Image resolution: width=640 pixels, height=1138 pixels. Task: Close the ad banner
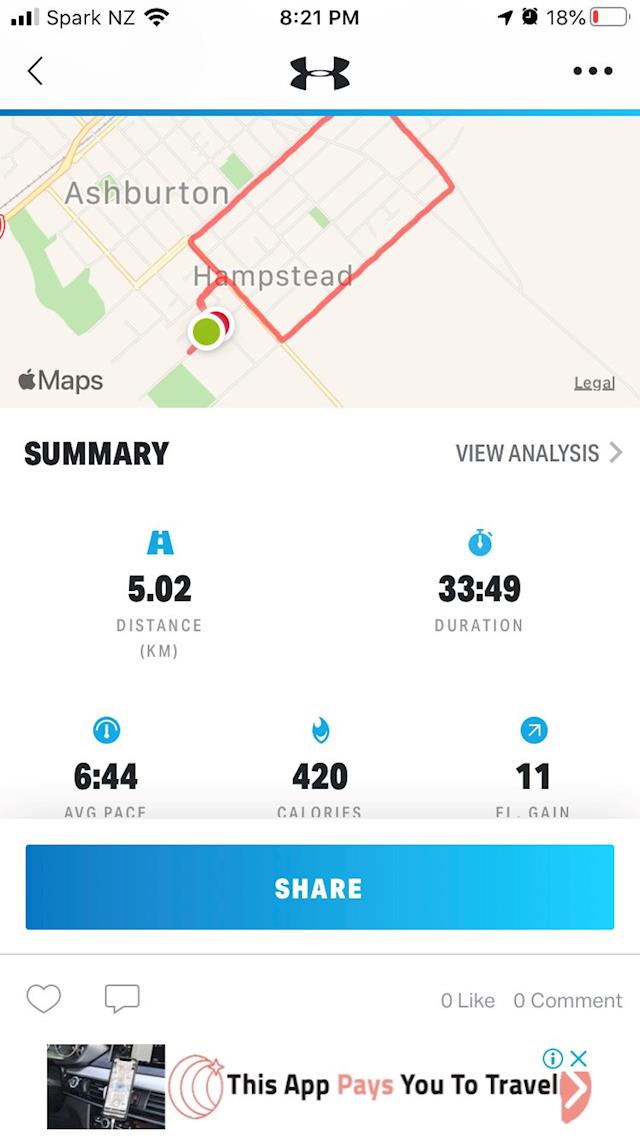click(x=579, y=1058)
